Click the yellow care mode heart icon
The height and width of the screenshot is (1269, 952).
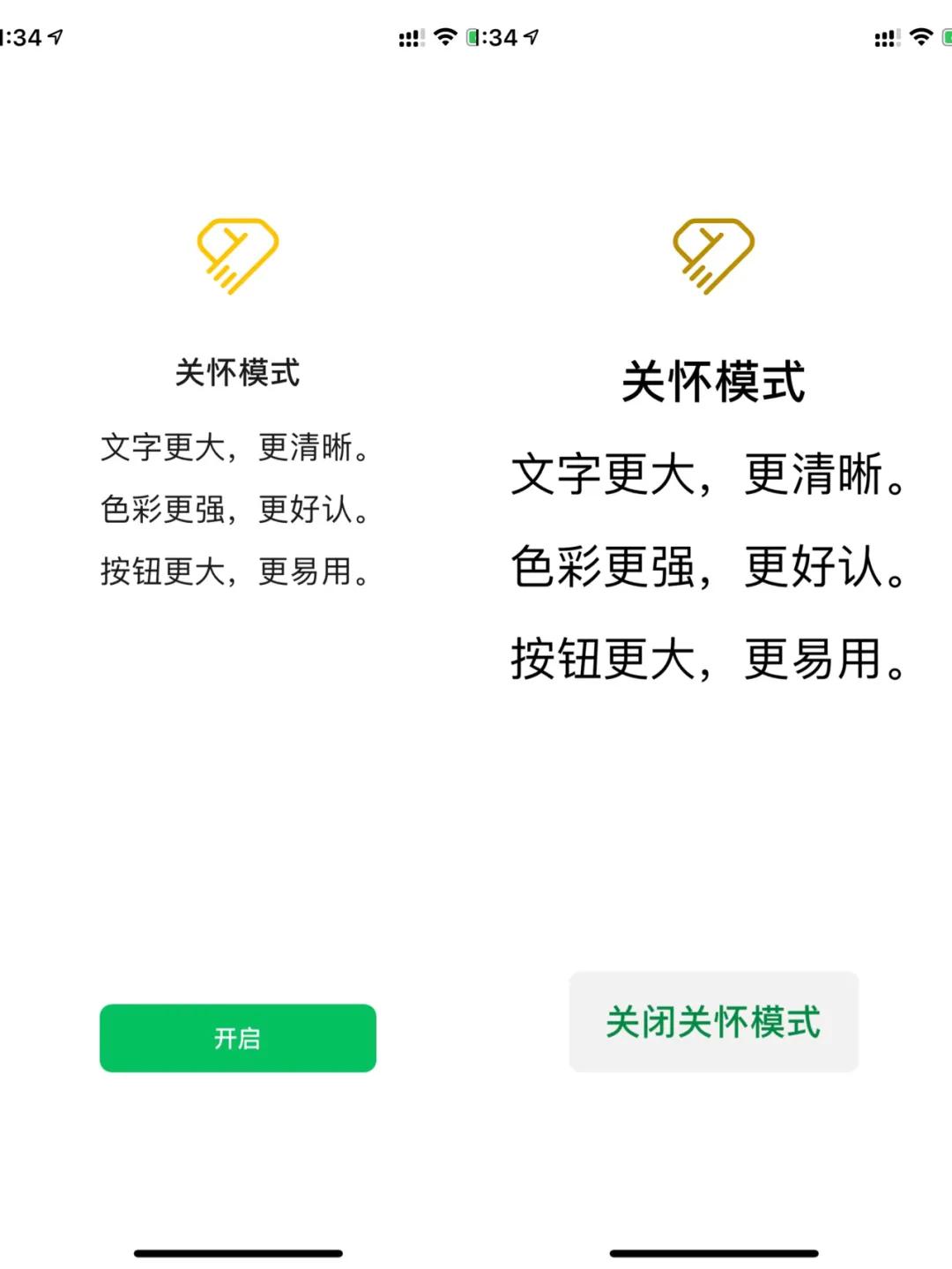click(x=238, y=258)
